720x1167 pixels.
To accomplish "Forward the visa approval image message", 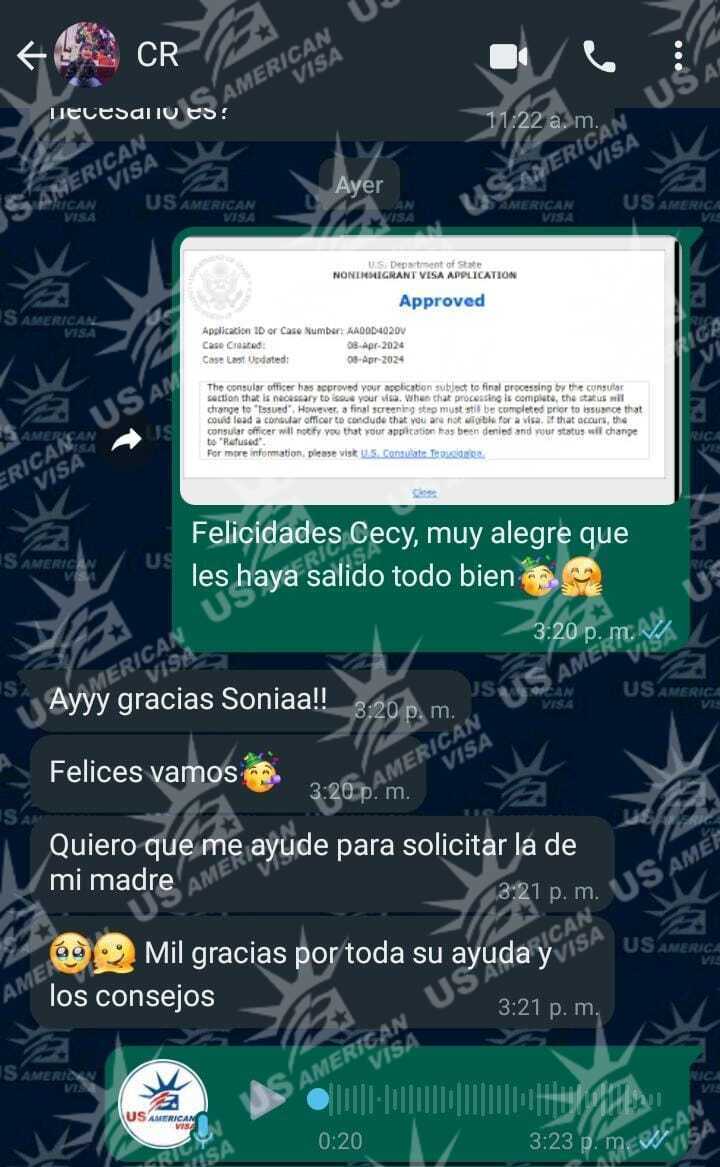I will click(127, 440).
